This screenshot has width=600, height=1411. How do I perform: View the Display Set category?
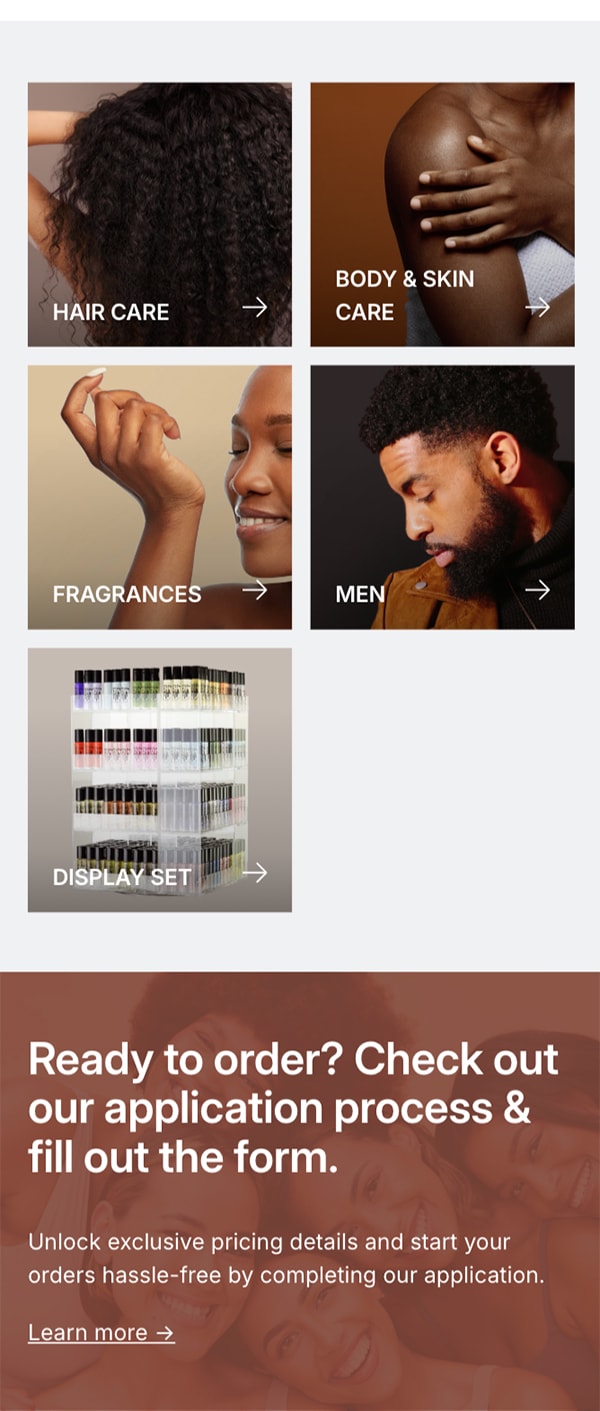pyautogui.click(x=160, y=780)
